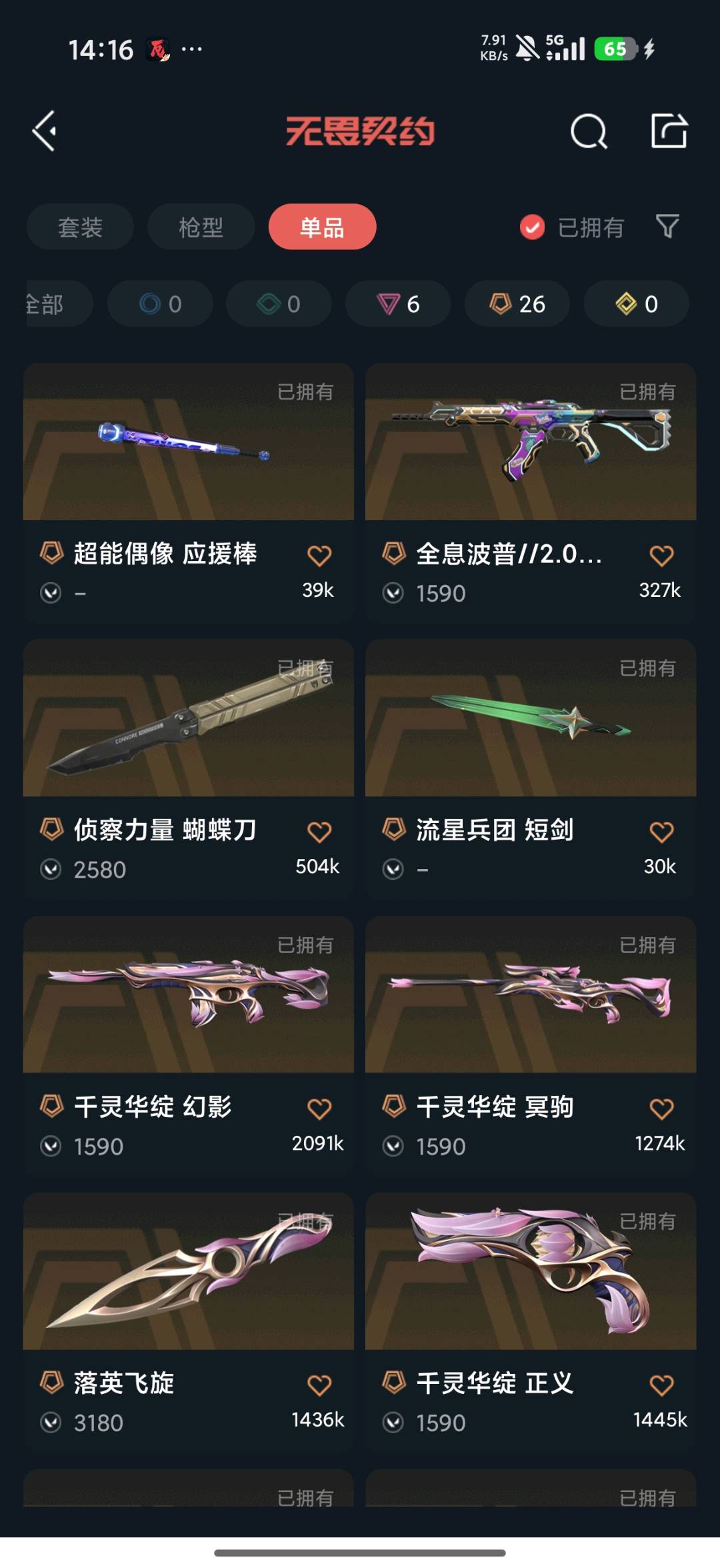The height and width of the screenshot is (1568, 720).
Task: Go back using the top-left arrow
Action: coord(45,131)
